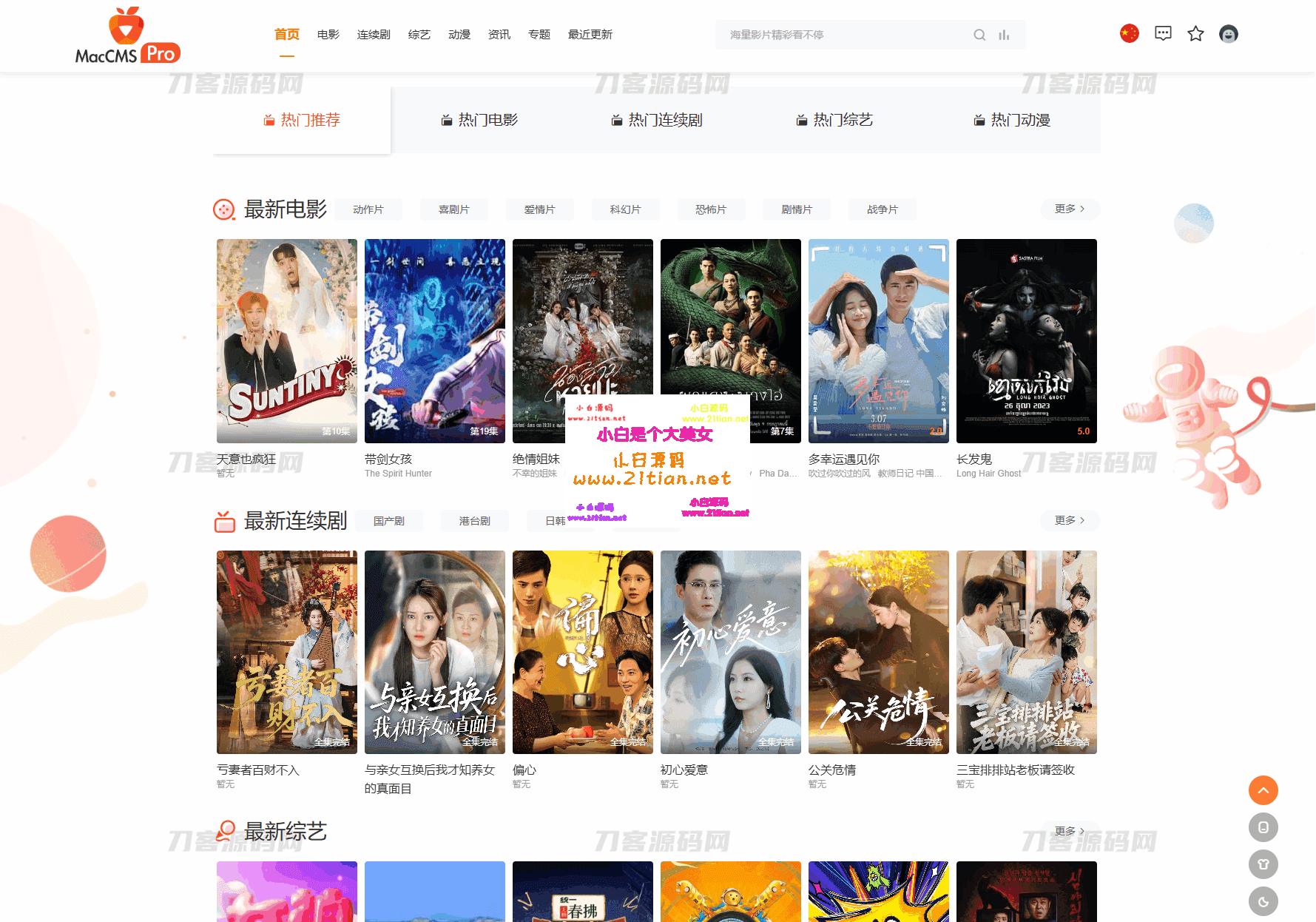Tap the search magnifier icon
This screenshot has width=1316, height=922.
[979, 35]
